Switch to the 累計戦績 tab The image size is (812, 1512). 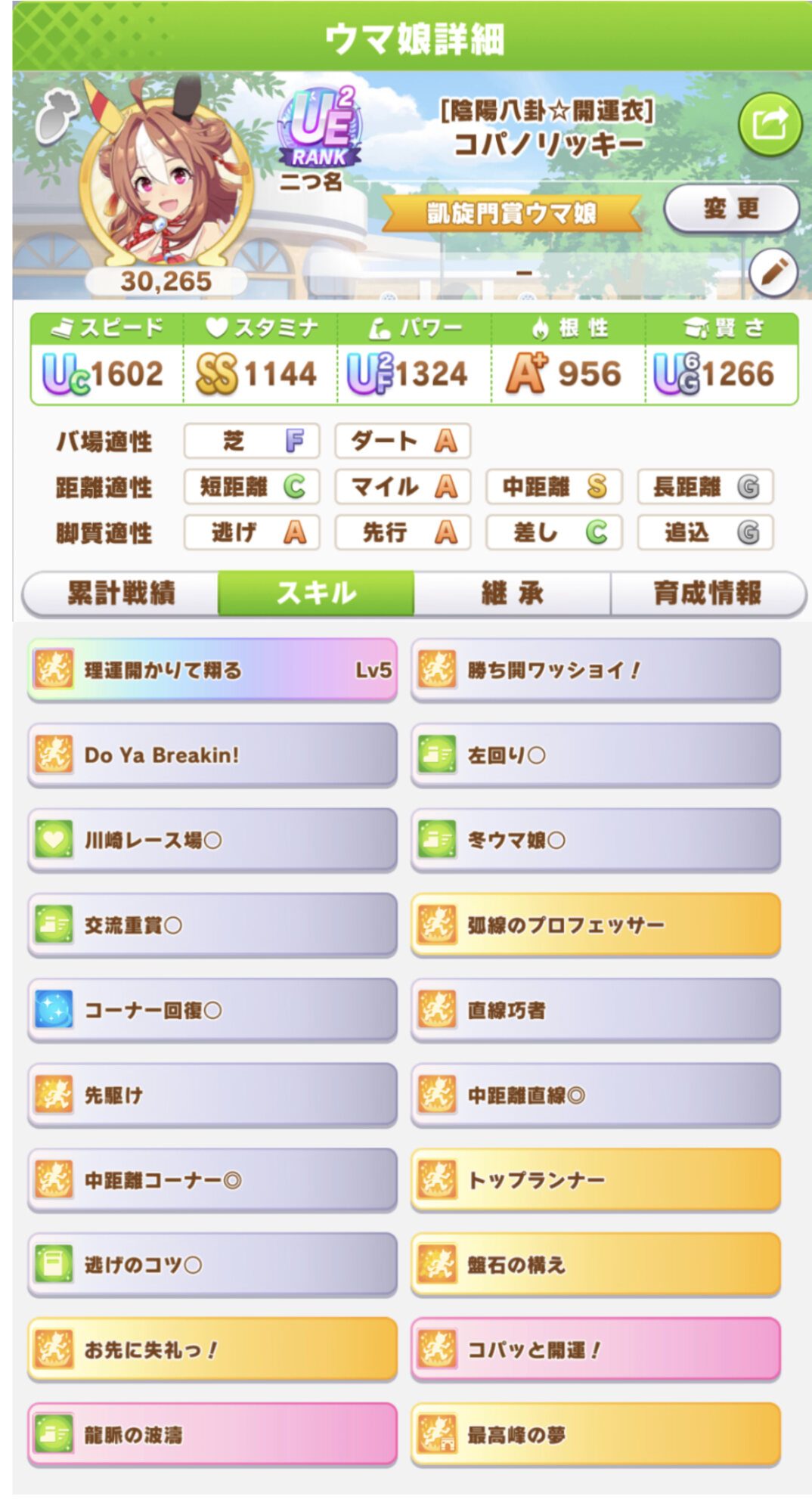121,593
